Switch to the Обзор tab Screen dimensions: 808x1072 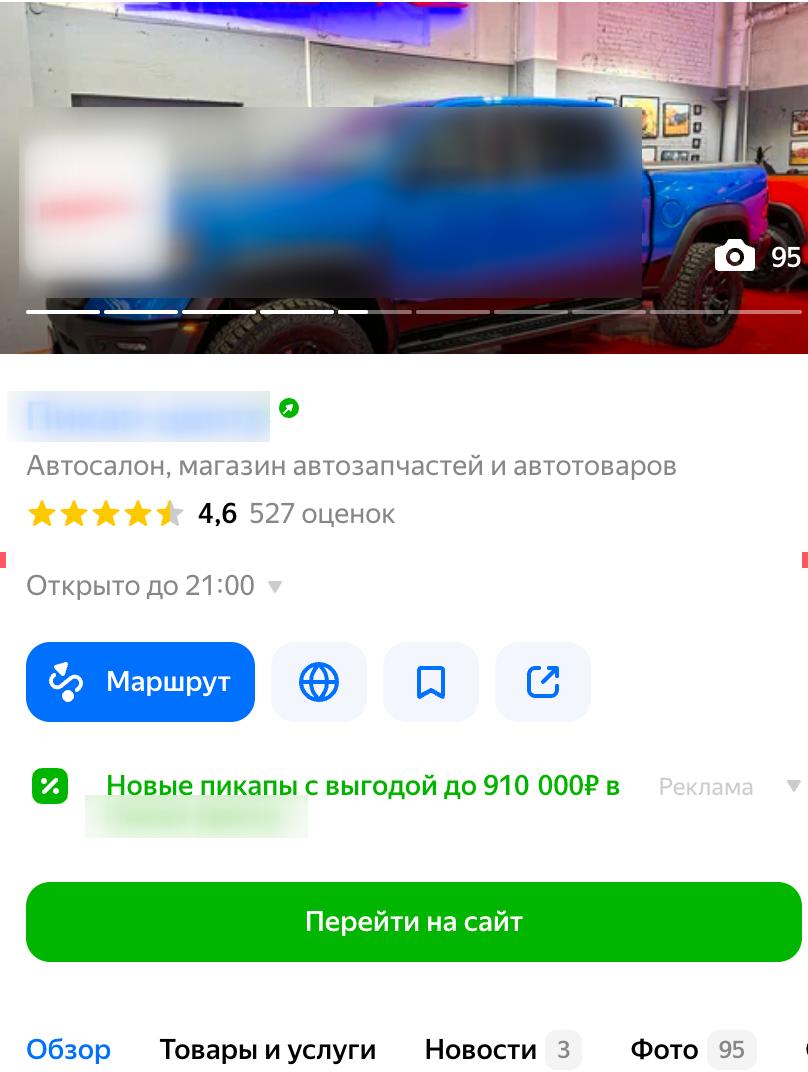coord(69,1050)
